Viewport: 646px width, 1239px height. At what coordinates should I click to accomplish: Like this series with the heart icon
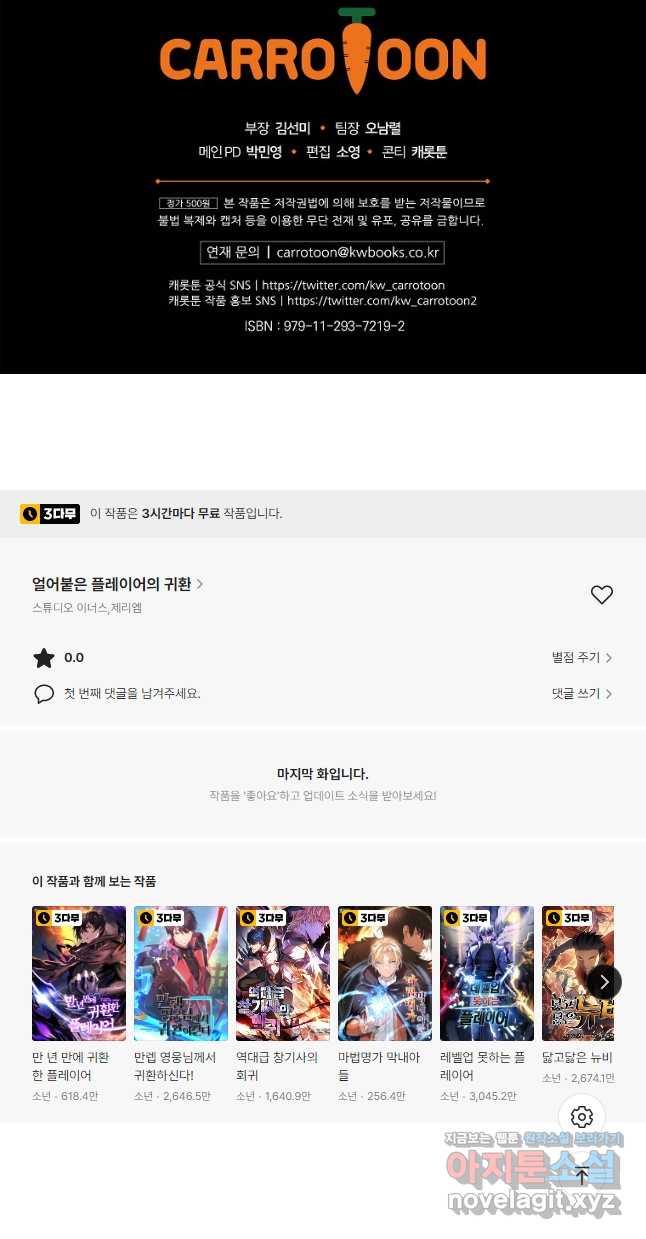(x=601, y=595)
